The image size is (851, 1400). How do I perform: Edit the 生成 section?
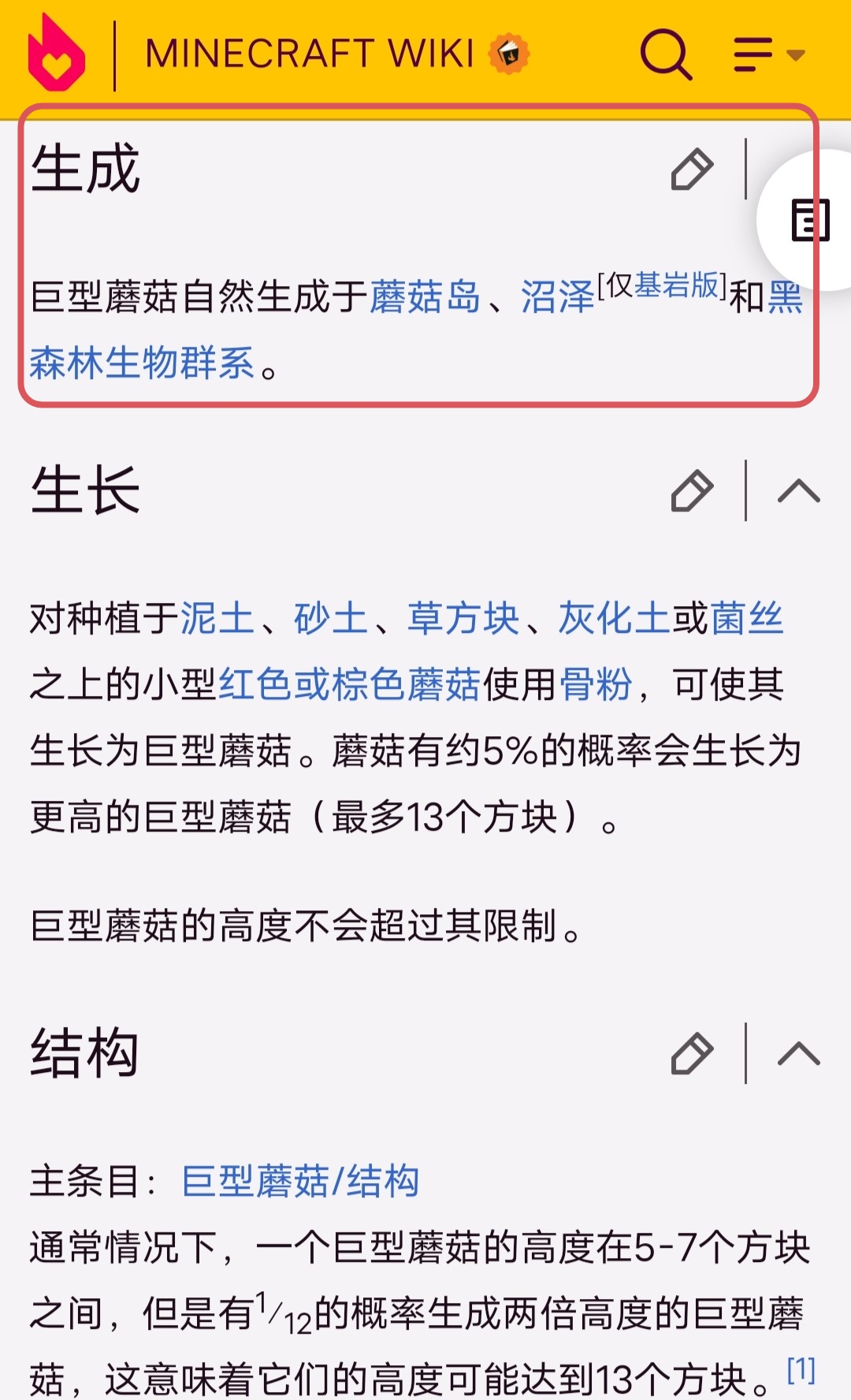point(692,169)
